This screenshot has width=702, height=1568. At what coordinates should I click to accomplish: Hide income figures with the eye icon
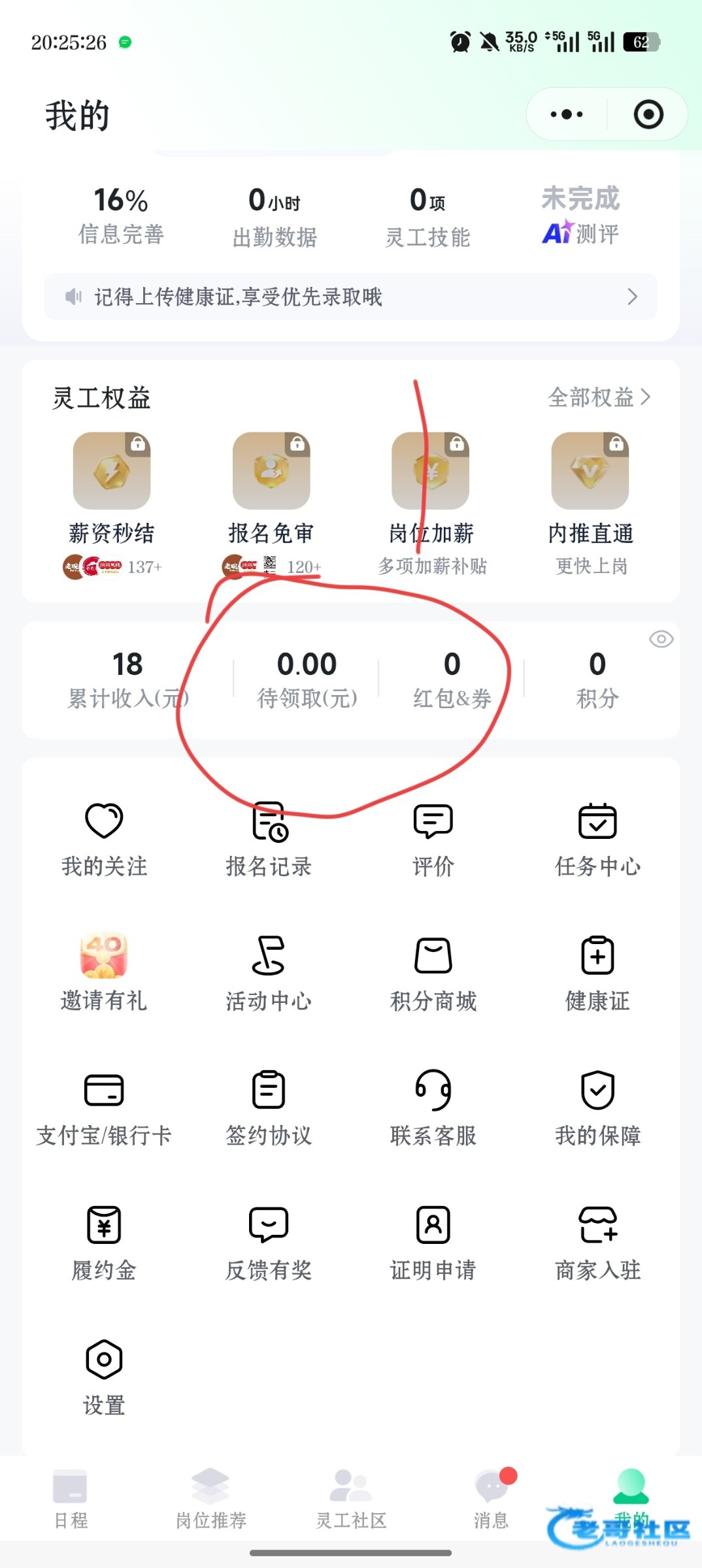(x=661, y=639)
